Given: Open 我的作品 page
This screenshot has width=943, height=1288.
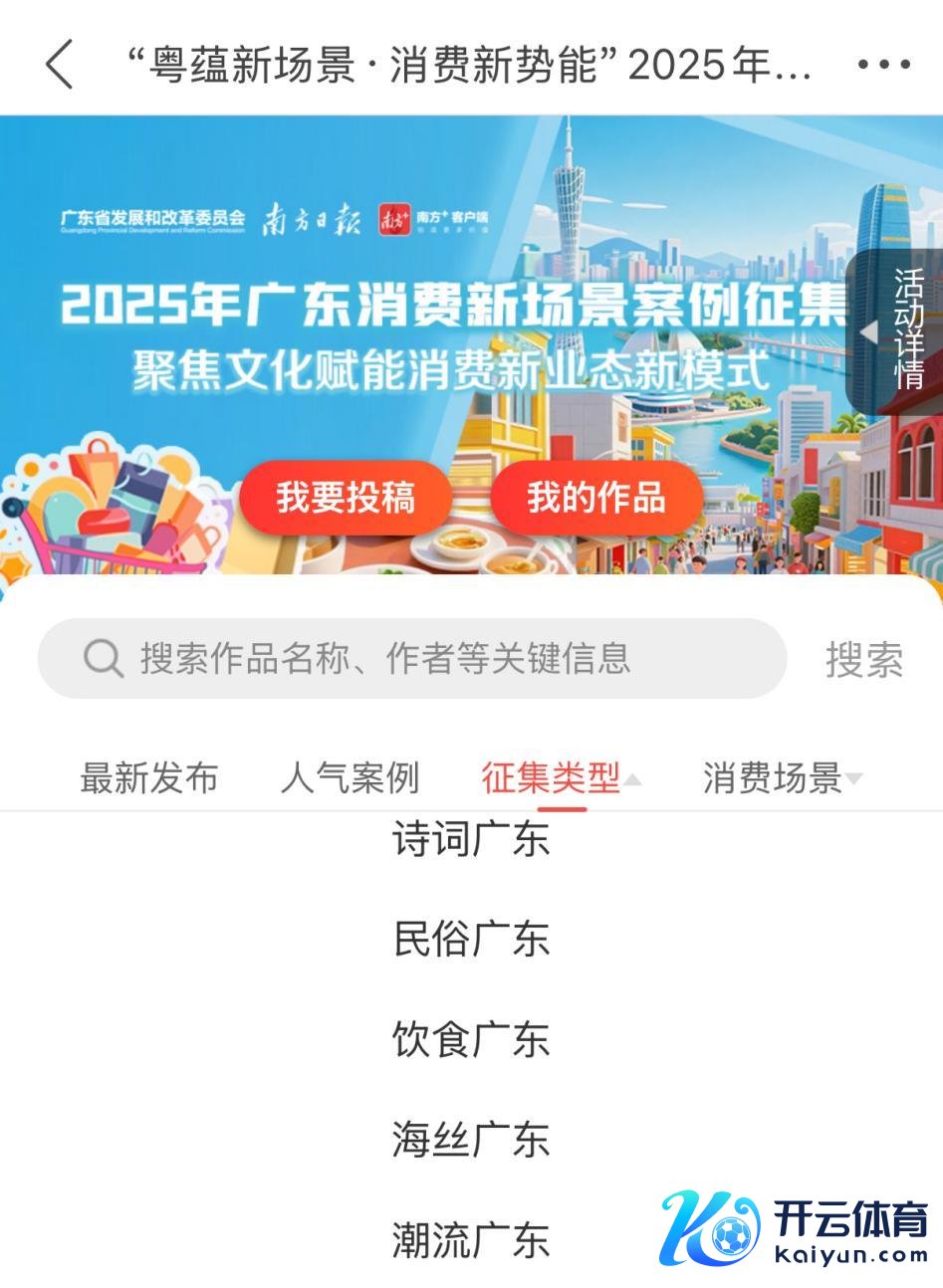Looking at the screenshot, I should (595, 497).
